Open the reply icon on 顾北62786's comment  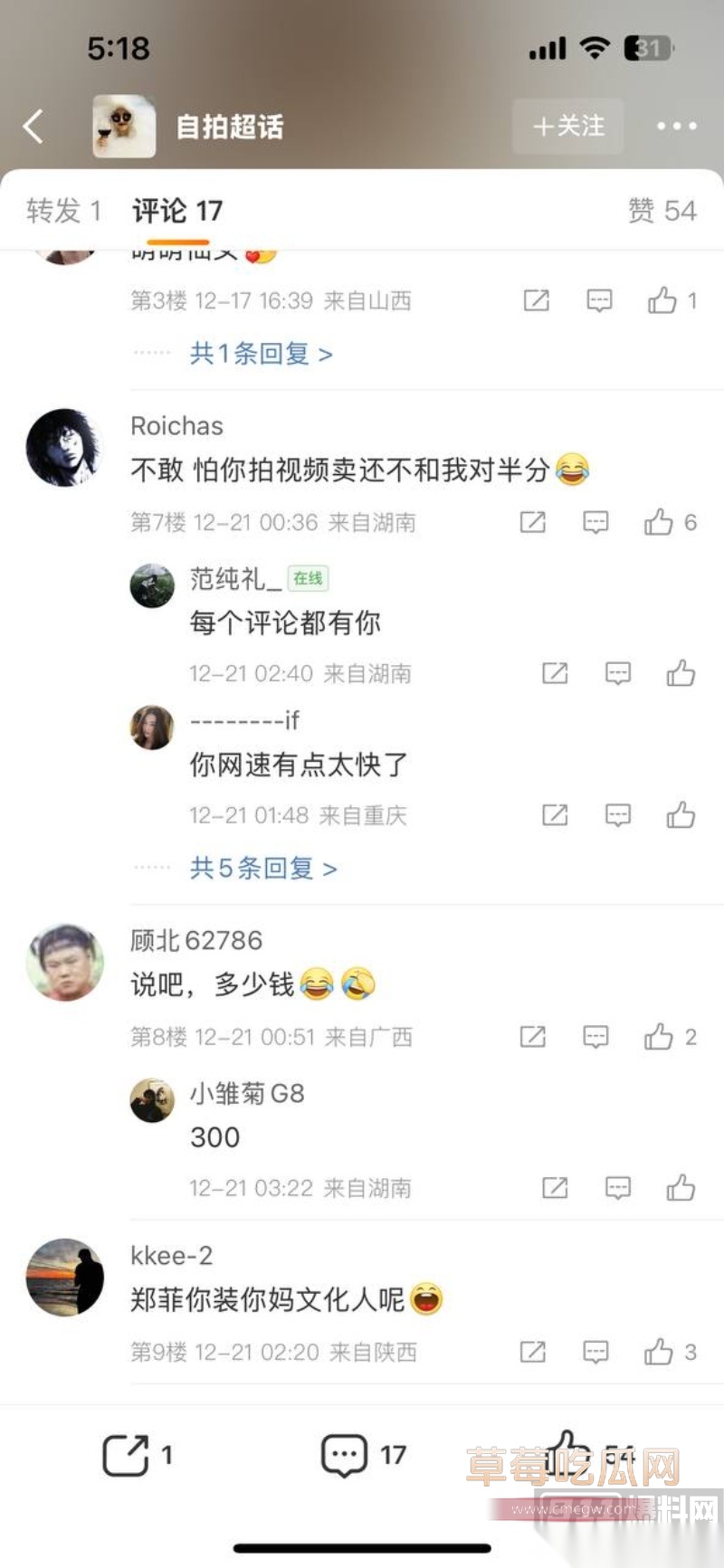[x=595, y=1037]
